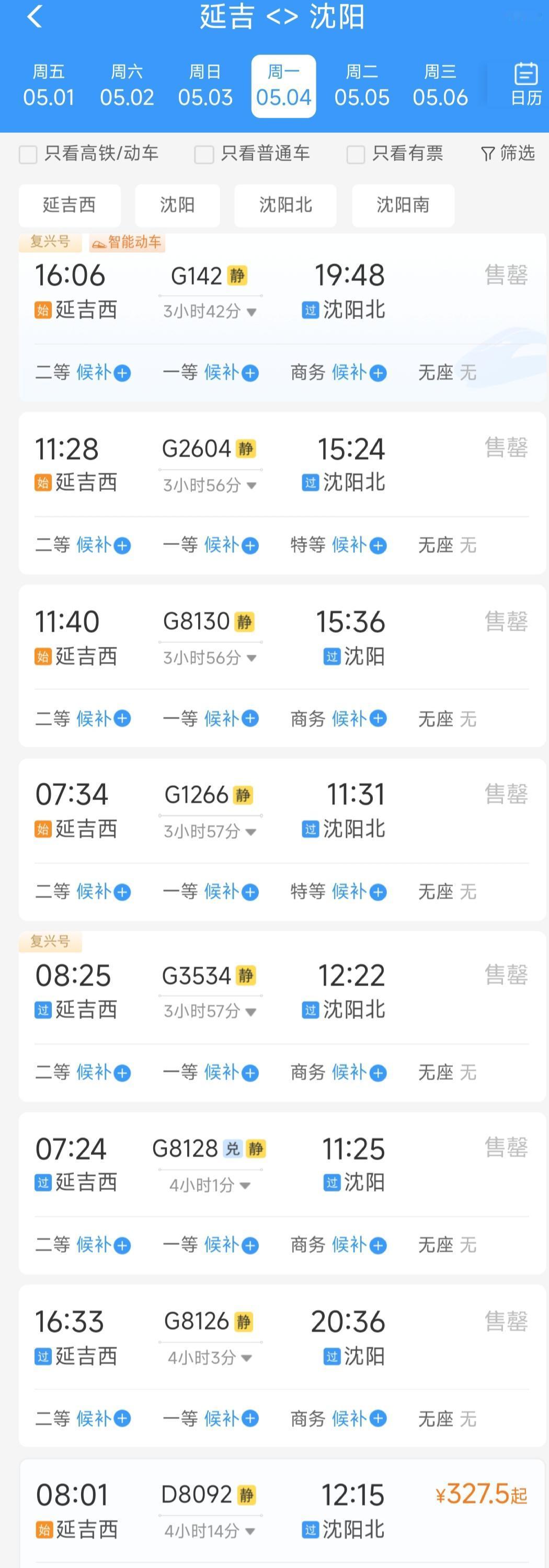Open the calendar (日历) icon

(524, 84)
